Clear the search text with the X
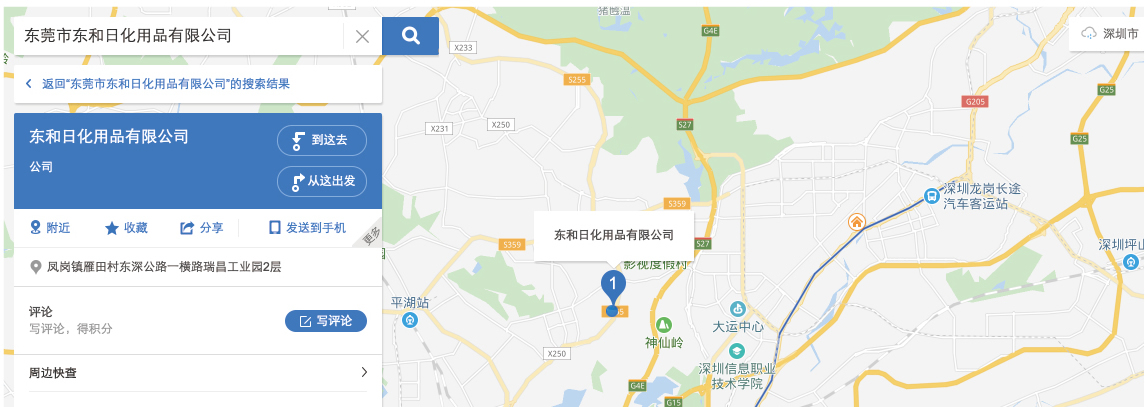Screen dimensions: 1145x407 tap(362, 36)
